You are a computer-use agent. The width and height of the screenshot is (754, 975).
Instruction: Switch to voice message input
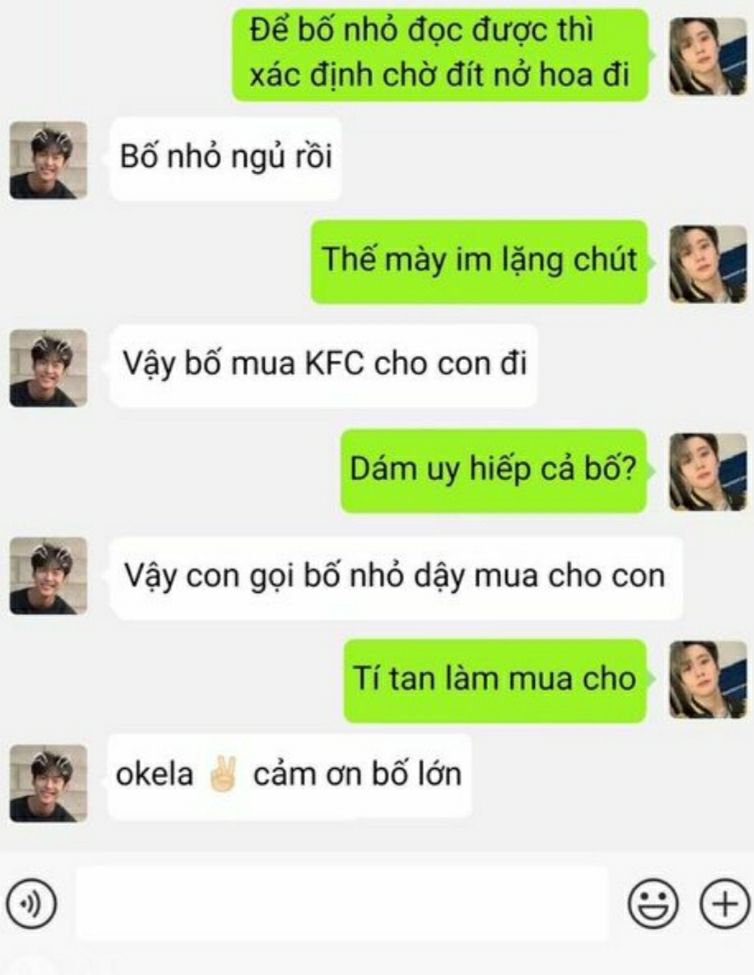(31, 904)
